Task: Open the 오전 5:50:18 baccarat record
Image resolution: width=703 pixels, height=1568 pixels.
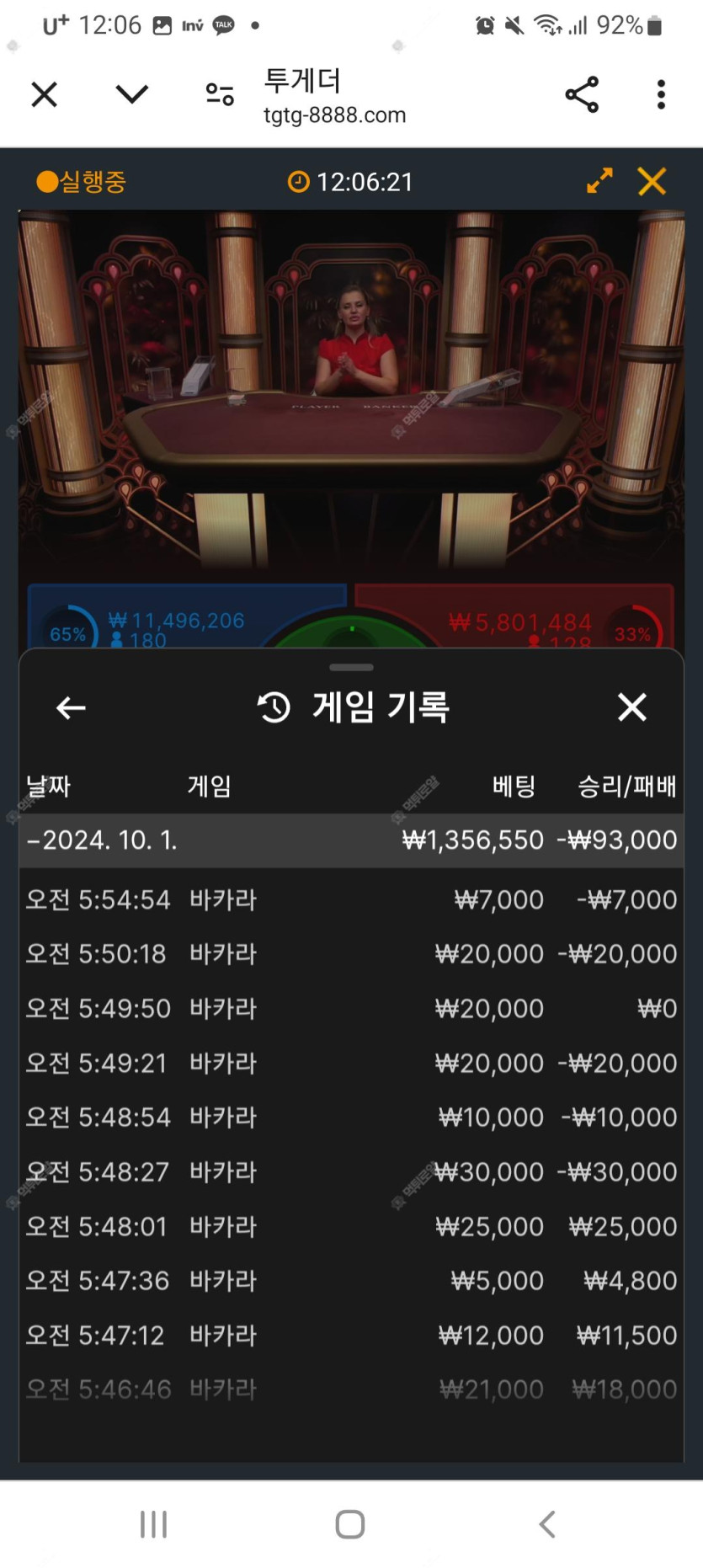Action: [351, 954]
